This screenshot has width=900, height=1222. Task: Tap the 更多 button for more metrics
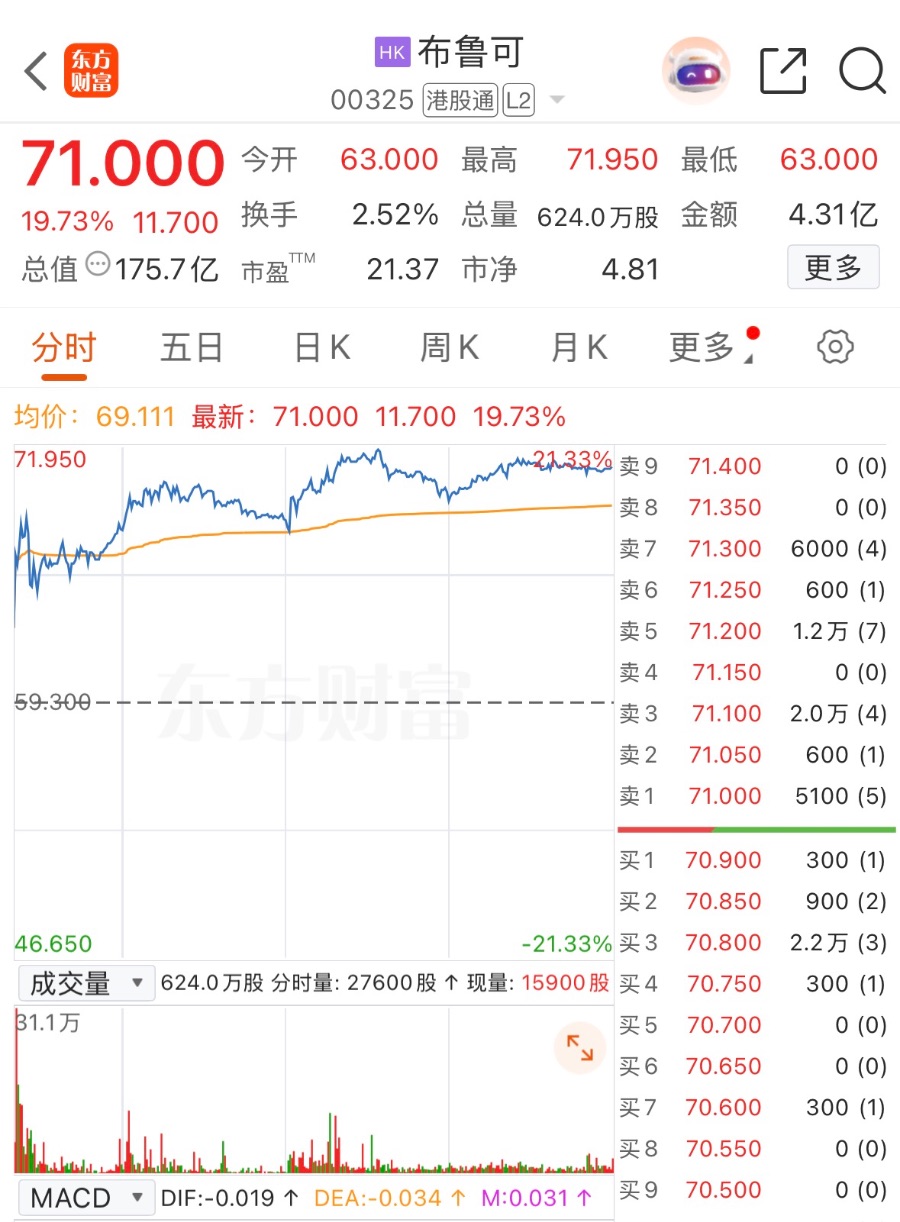tap(833, 267)
